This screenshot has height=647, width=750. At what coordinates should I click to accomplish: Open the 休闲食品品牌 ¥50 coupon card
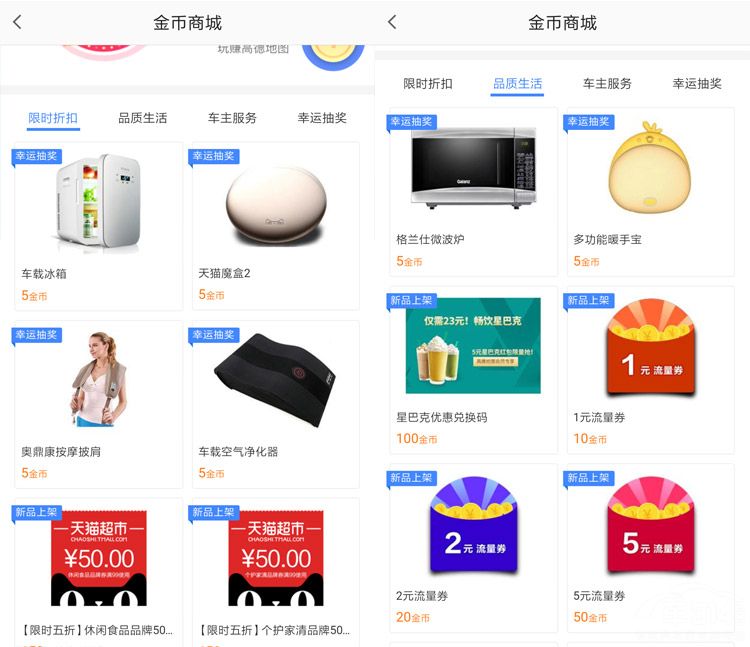(x=98, y=572)
